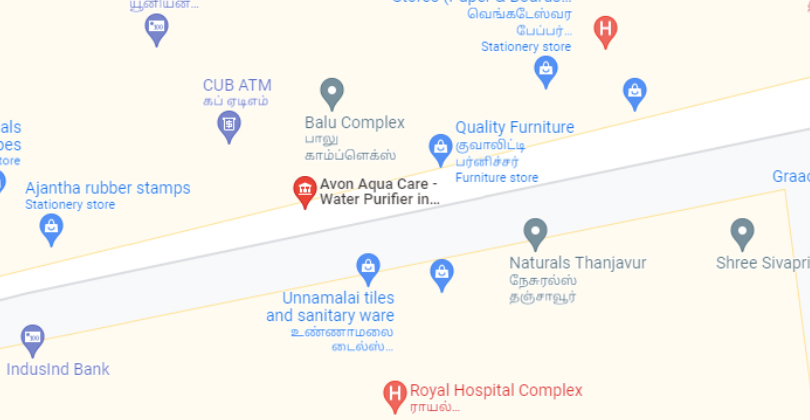This screenshot has width=810, height=420.
Task: Tap the Balu Complex location pin
Action: [332, 94]
